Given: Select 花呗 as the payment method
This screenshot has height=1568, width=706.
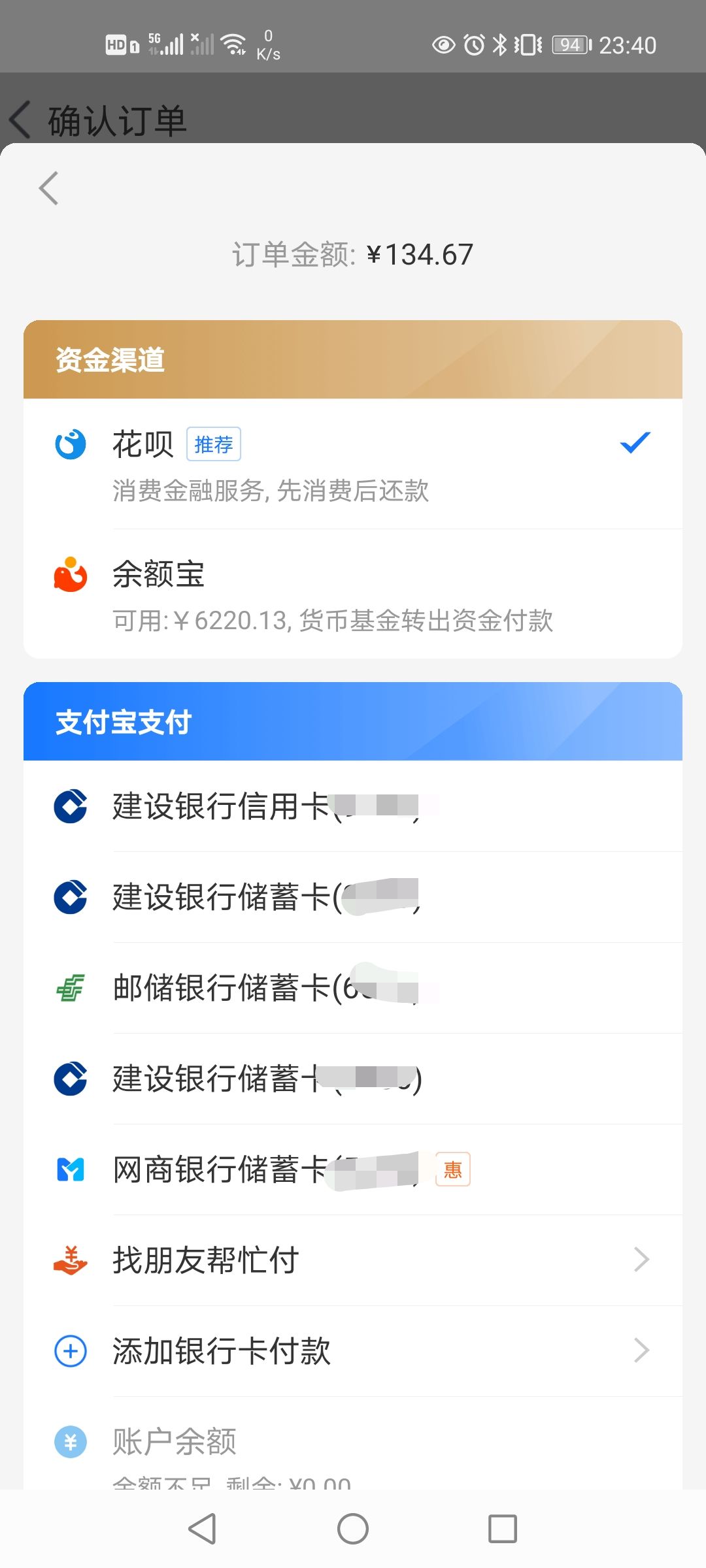Looking at the screenshot, I should [353, 464].
